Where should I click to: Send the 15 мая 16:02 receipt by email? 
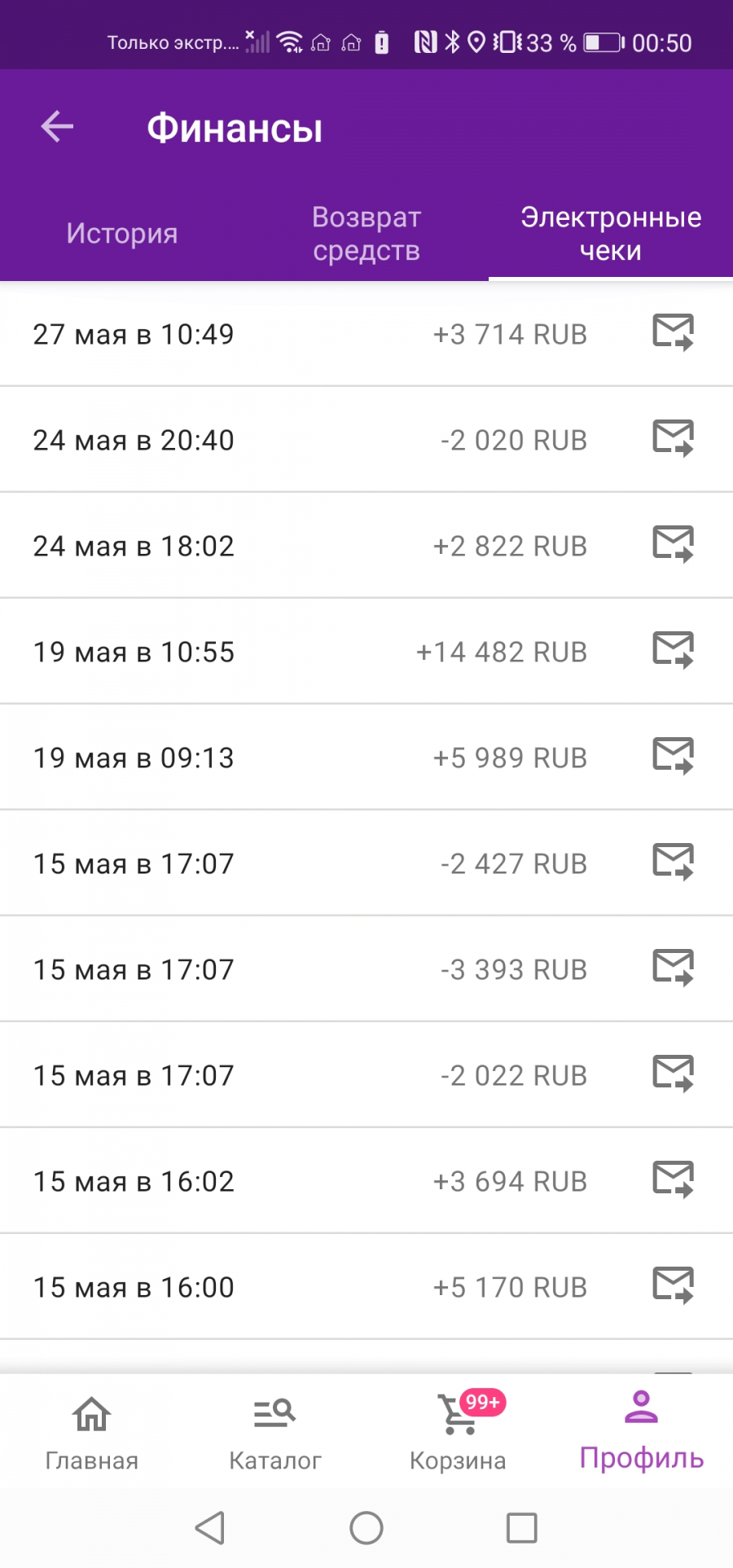(x=674, y=1179)
